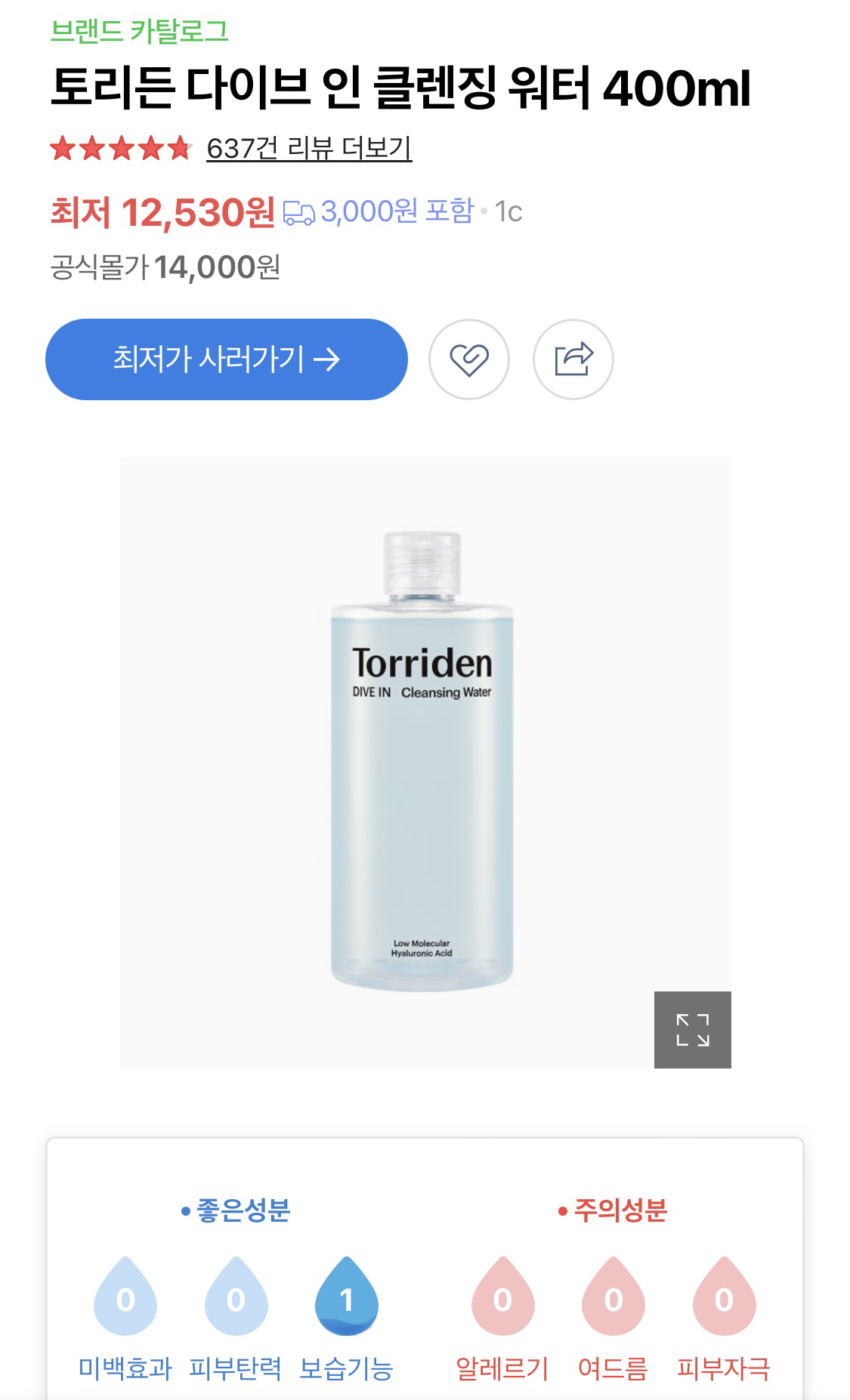This screenshot has width=850, height=1400.
Task: Expand product image to fullscreen
Action: (x=692, y=1030)
